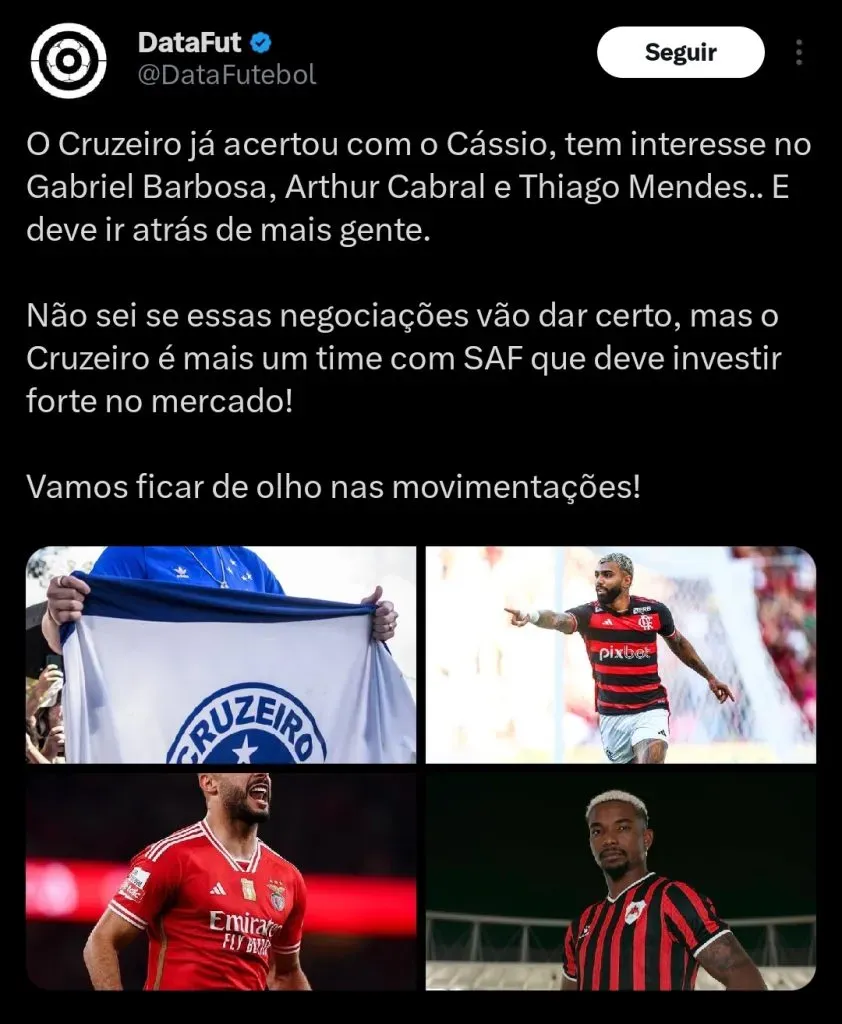This screenshot has width=842, height=1024.
Task: Enlarge the photo of the player in the Emirates shirt
Action: click(221, 881)
